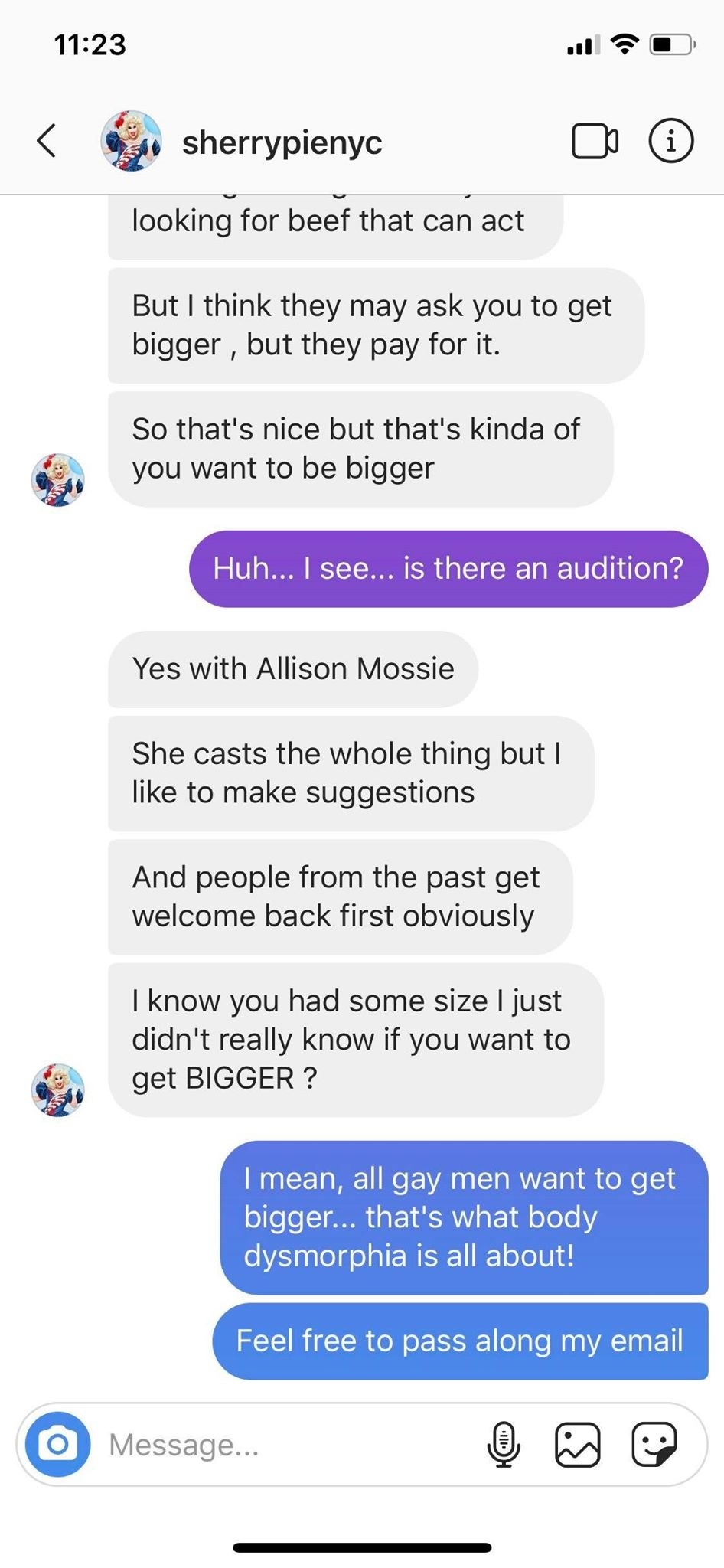724x1568 pixels.
Task: Tap the Message text field
Action: pyautogui.click(x=291, y=1445)
